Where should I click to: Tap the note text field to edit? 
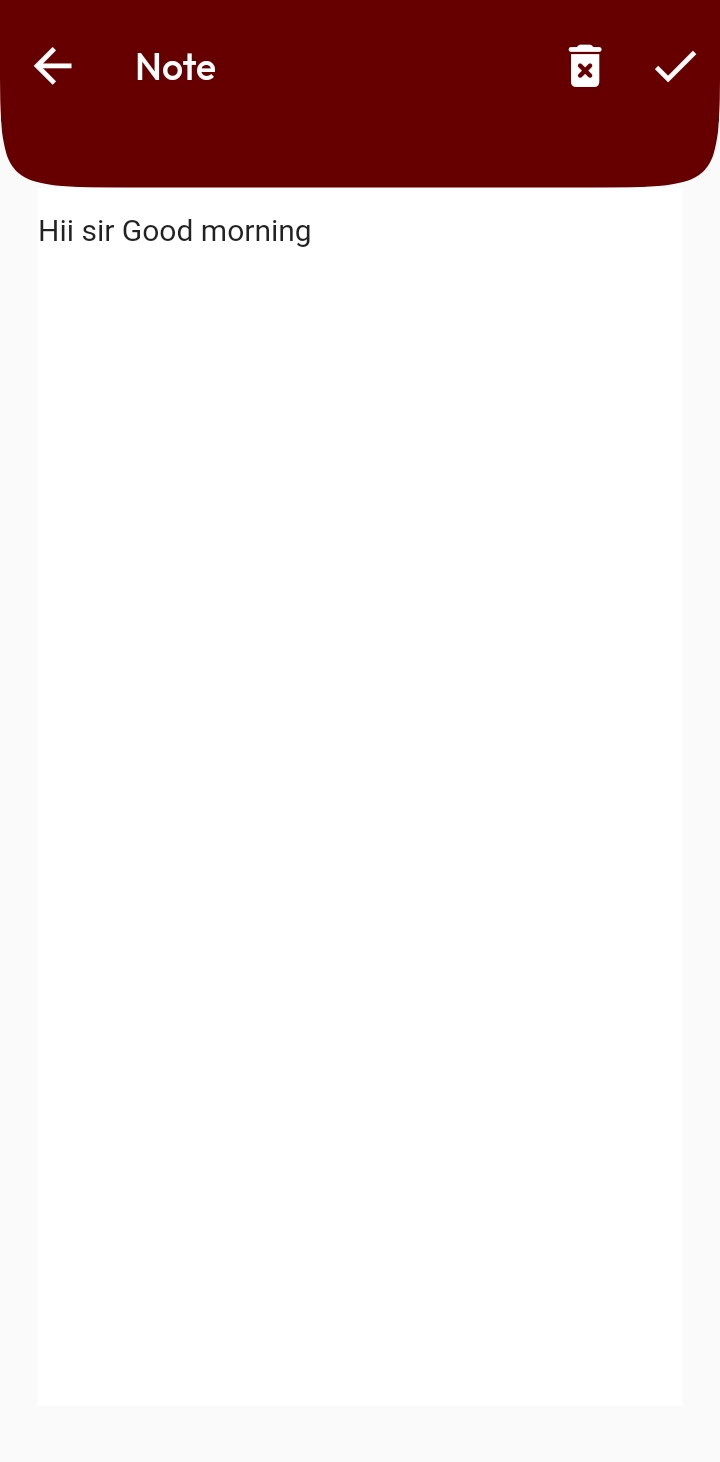360,700
